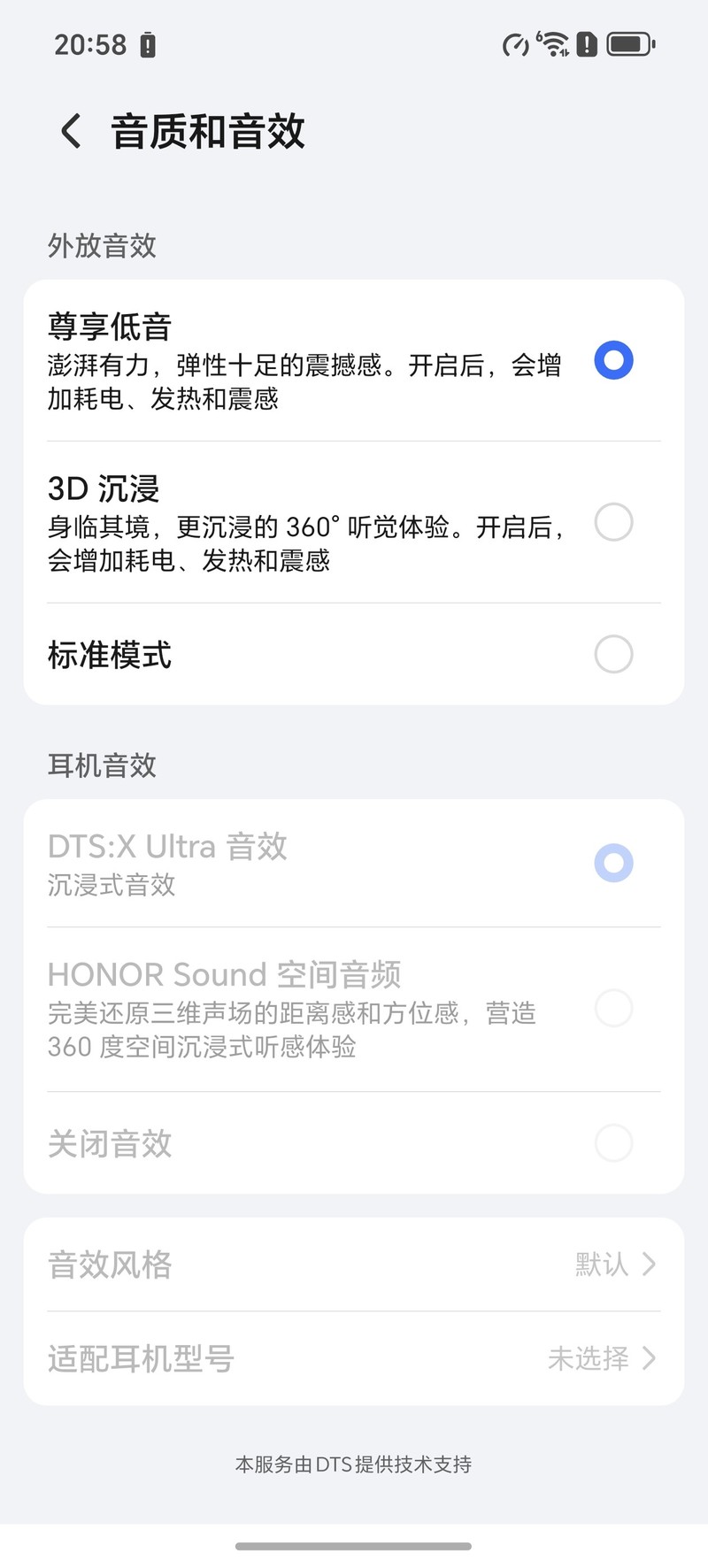708x1568 pixels.
Task: Tap the back arrow to leave 音质和音效
Action: tap(69, 130)
